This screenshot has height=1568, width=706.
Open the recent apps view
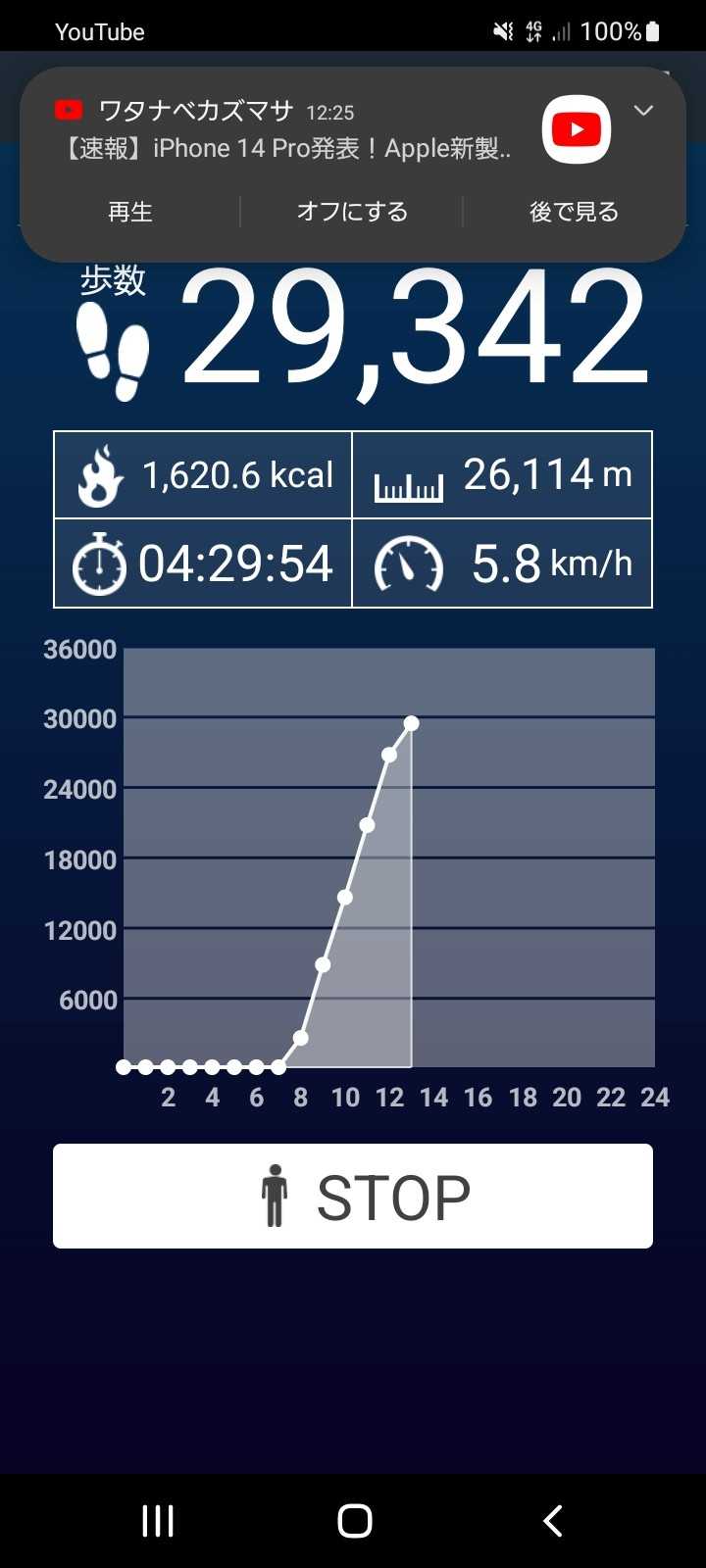click(x=158, y=1521)
